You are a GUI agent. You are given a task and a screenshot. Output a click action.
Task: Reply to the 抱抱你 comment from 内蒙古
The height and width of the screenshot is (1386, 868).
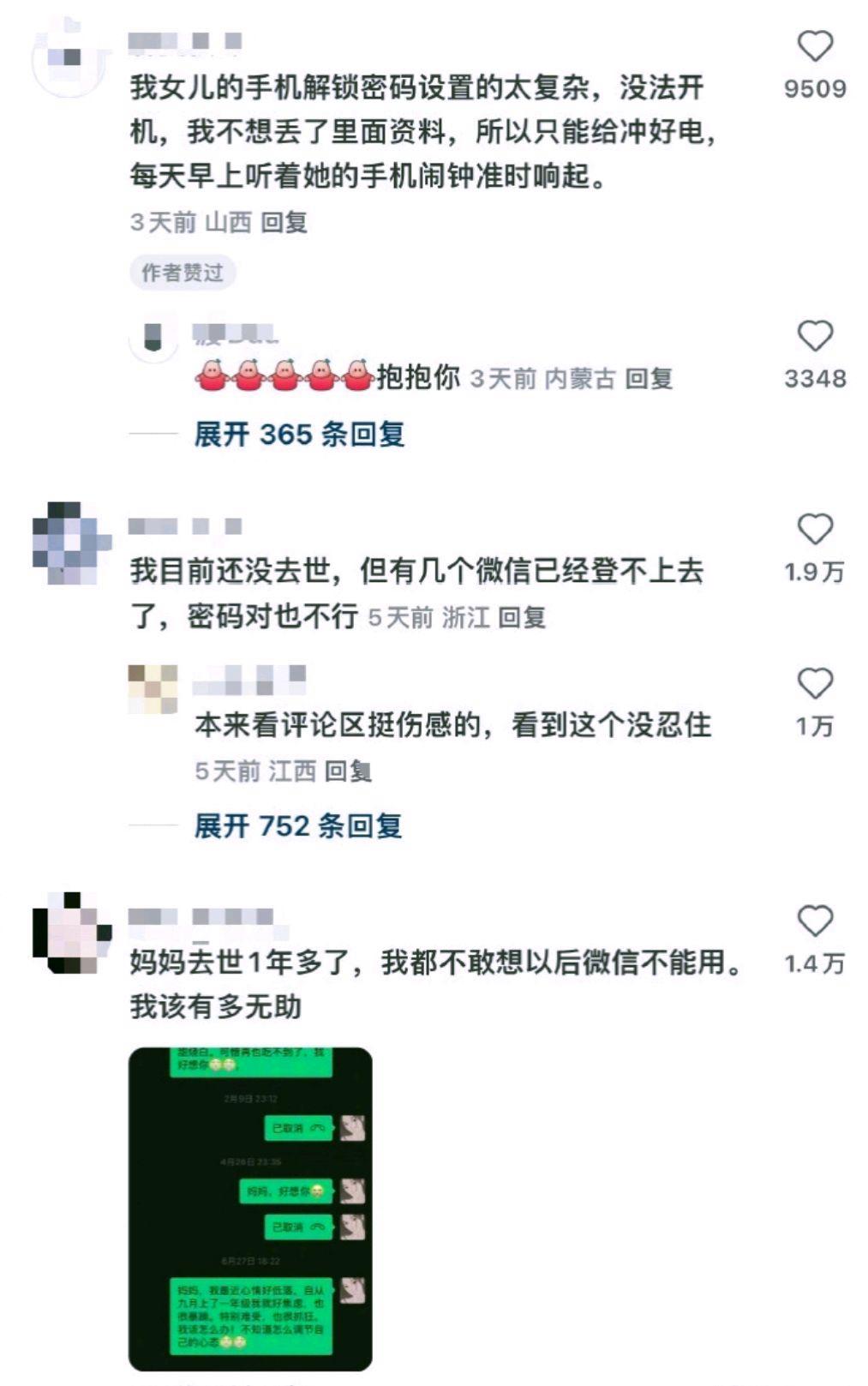(x=648, y=379)
